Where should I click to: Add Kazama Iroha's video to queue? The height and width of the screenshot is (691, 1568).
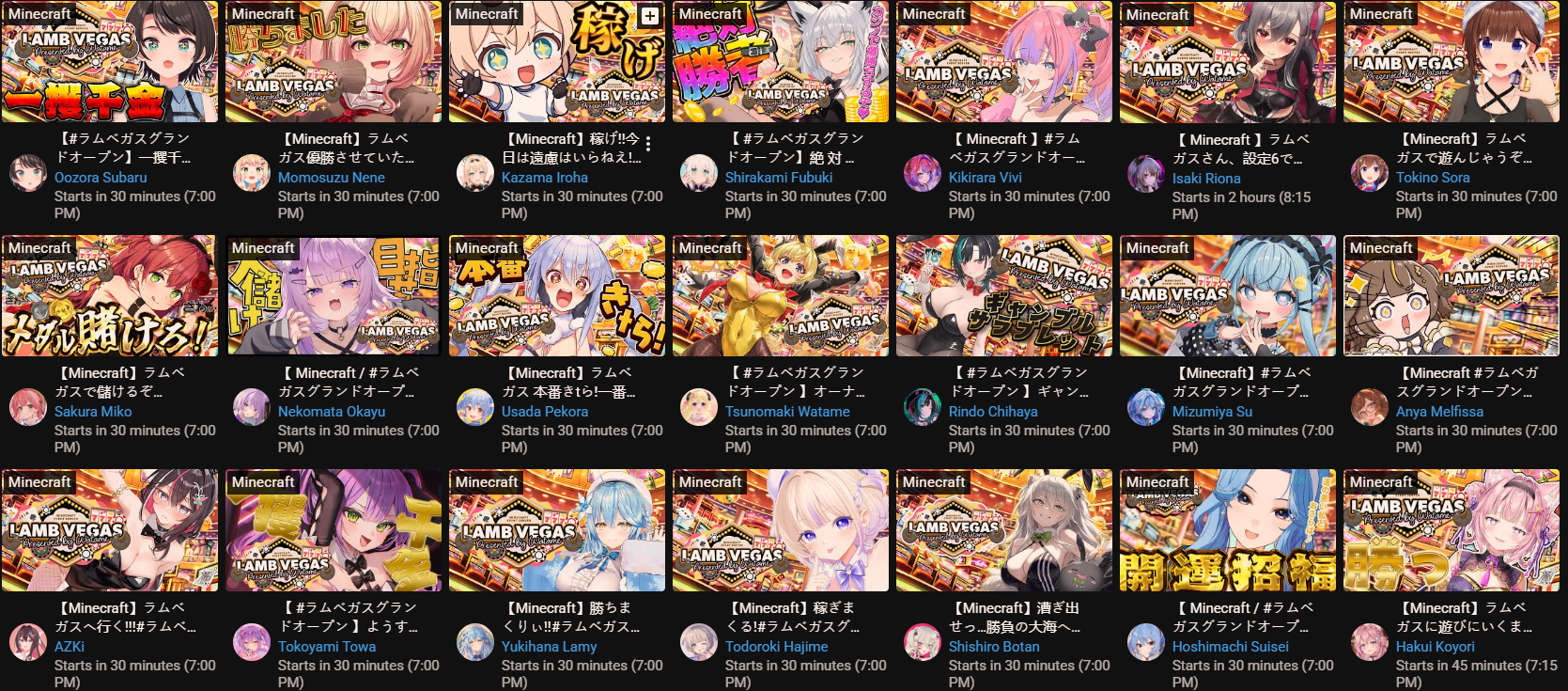pyautogui.click(x=649, y=16)
